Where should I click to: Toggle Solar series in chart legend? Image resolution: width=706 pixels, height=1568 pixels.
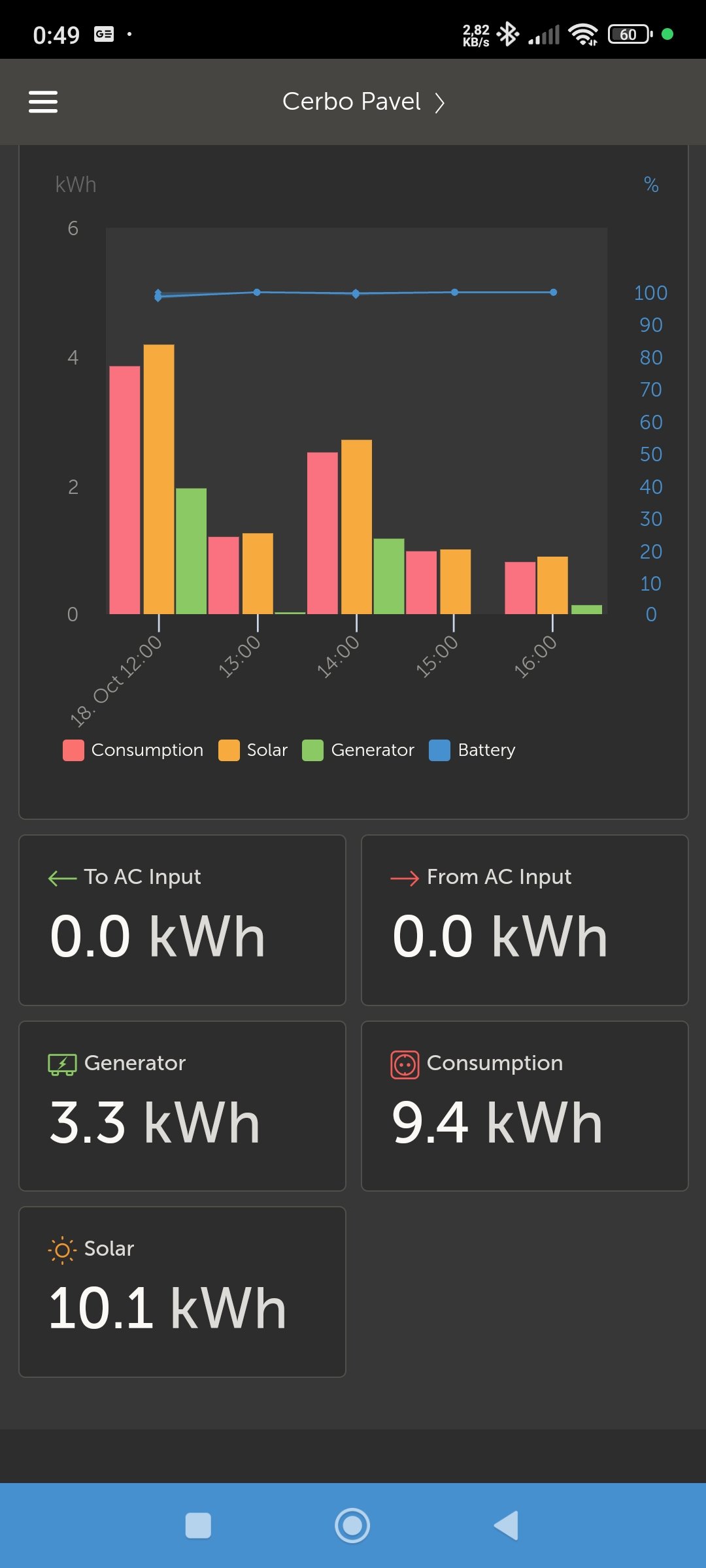[x=254, y=750]
